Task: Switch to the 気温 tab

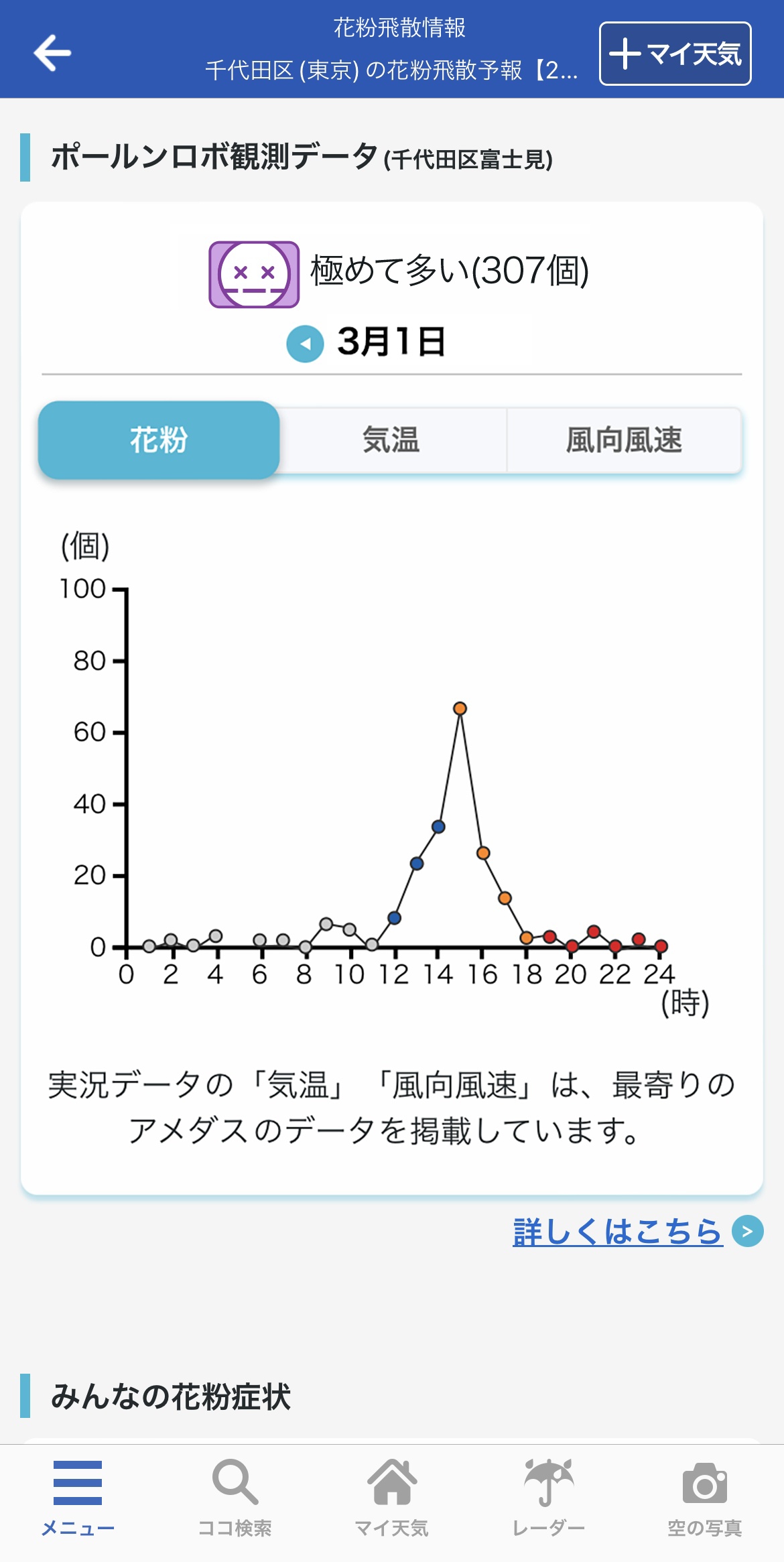Action: (391, 440)
